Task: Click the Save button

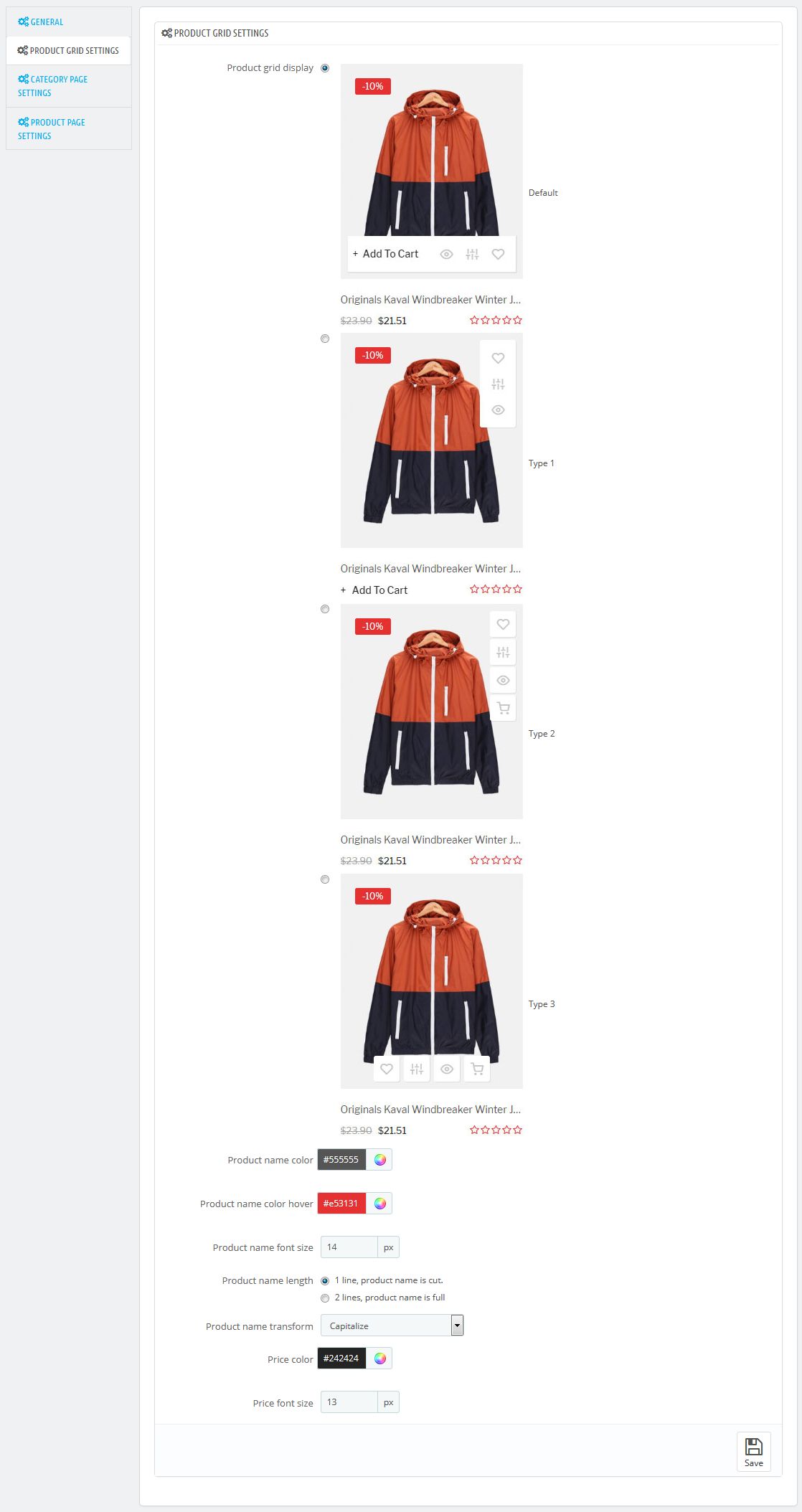Action: 753,1450
